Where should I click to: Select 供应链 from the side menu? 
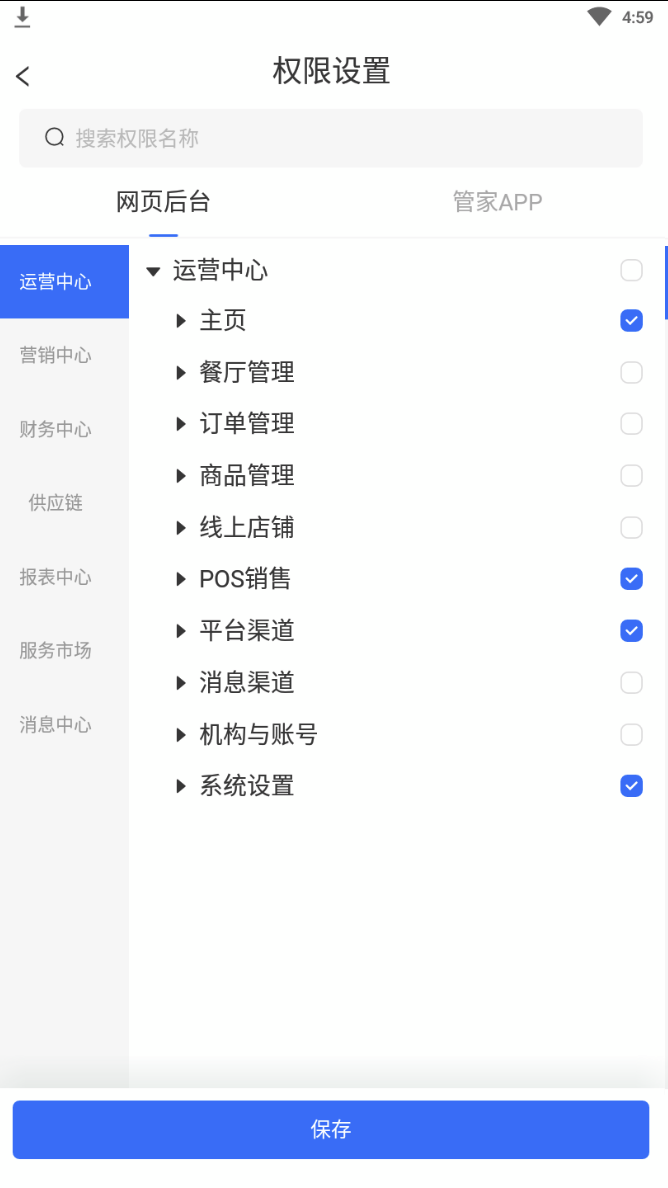(56, 503)
